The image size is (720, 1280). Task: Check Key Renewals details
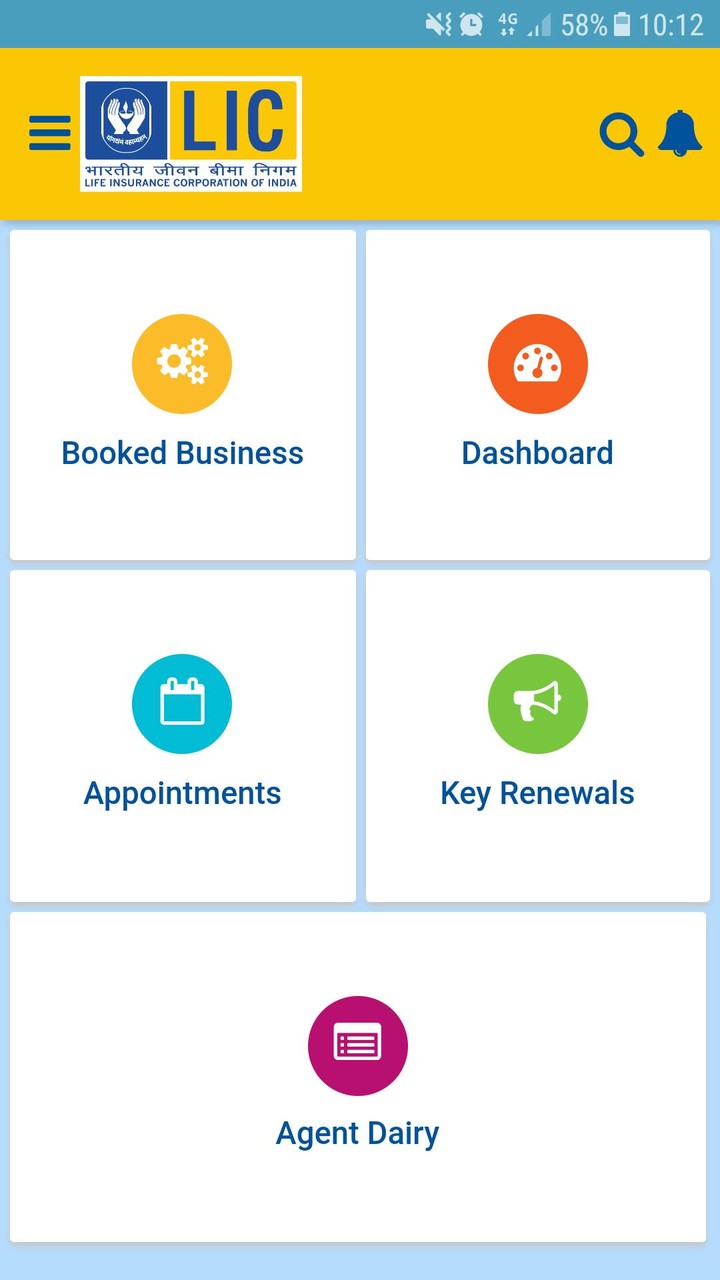point(537,792)
